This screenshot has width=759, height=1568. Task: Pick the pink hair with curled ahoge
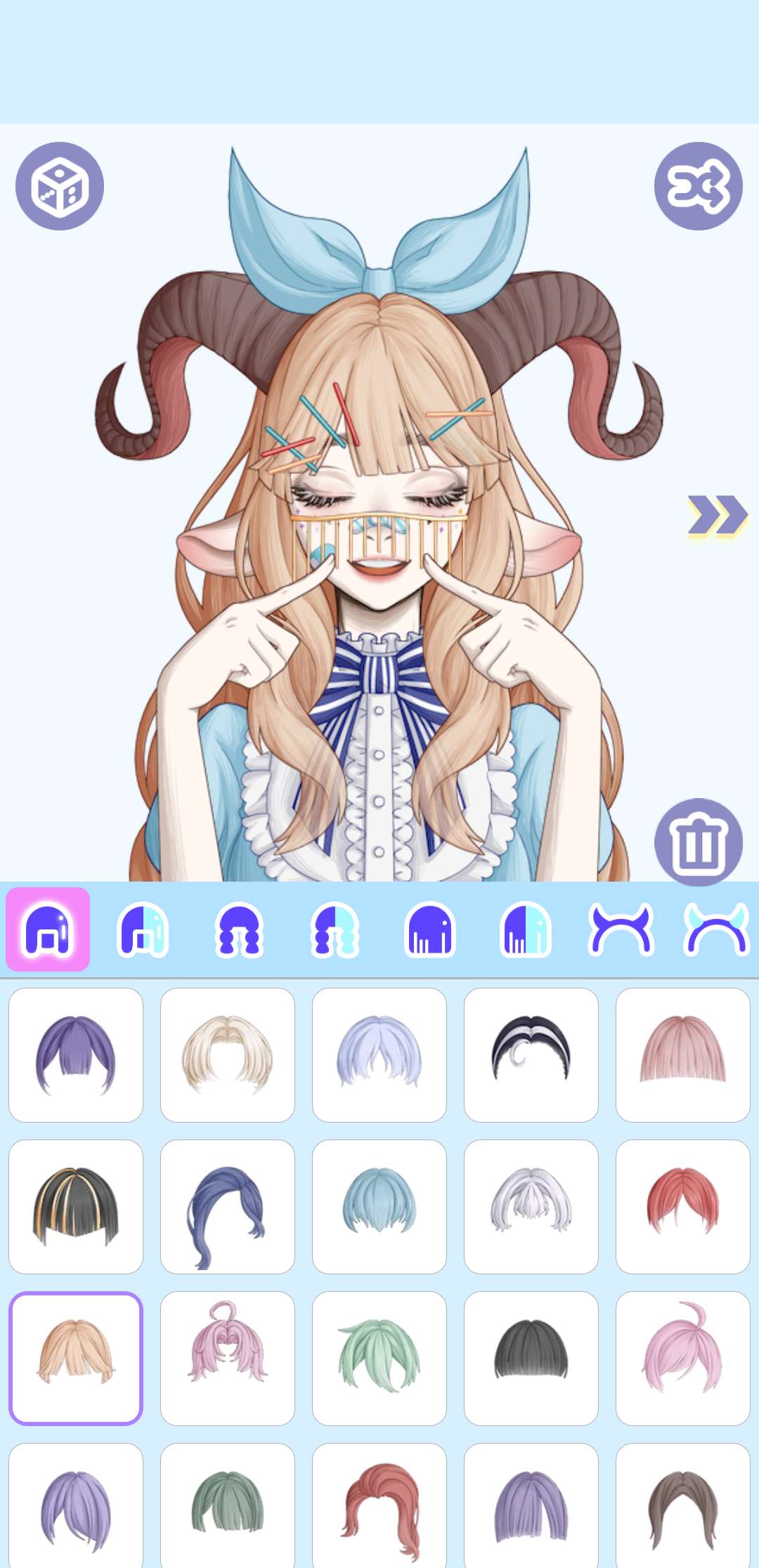point(228,1359)
